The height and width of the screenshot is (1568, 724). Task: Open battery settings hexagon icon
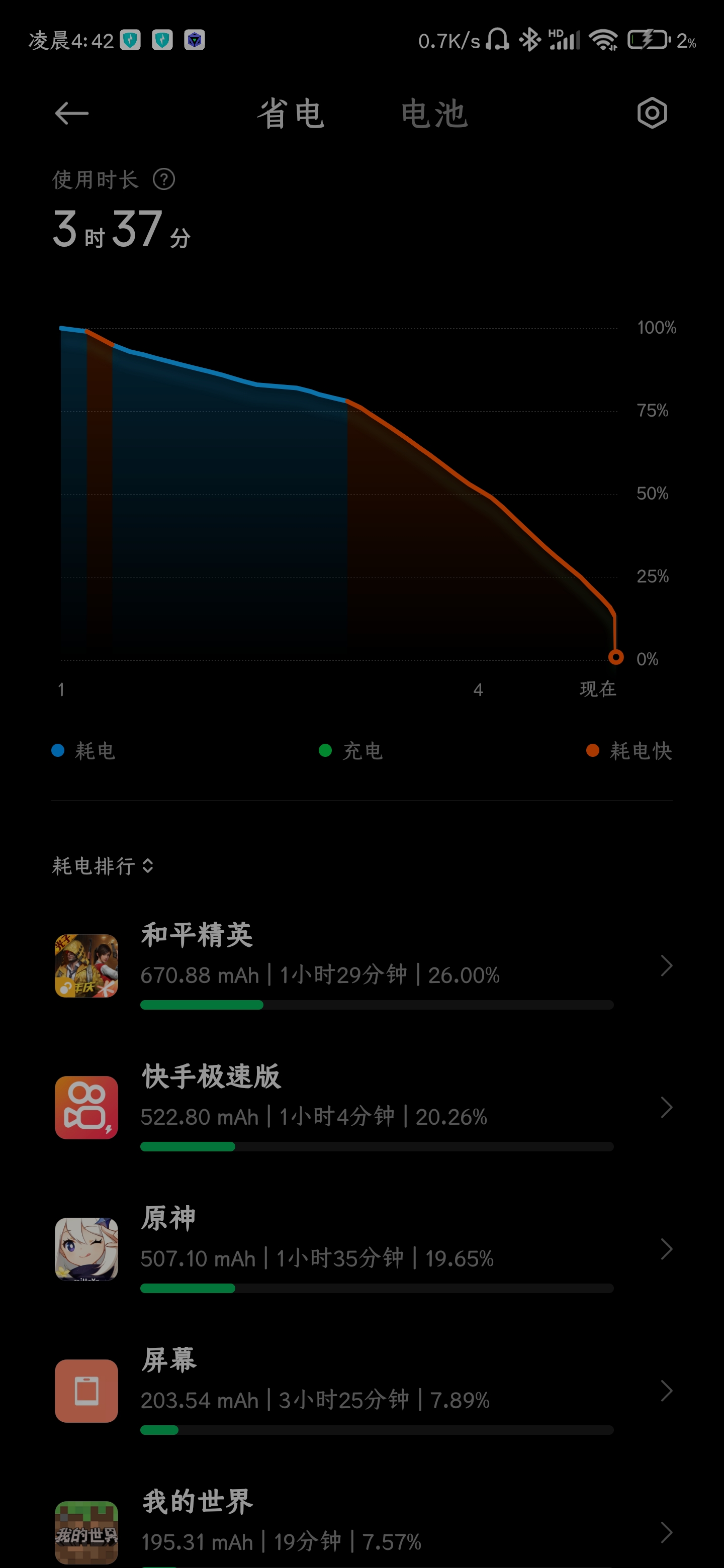click(652, 114)
